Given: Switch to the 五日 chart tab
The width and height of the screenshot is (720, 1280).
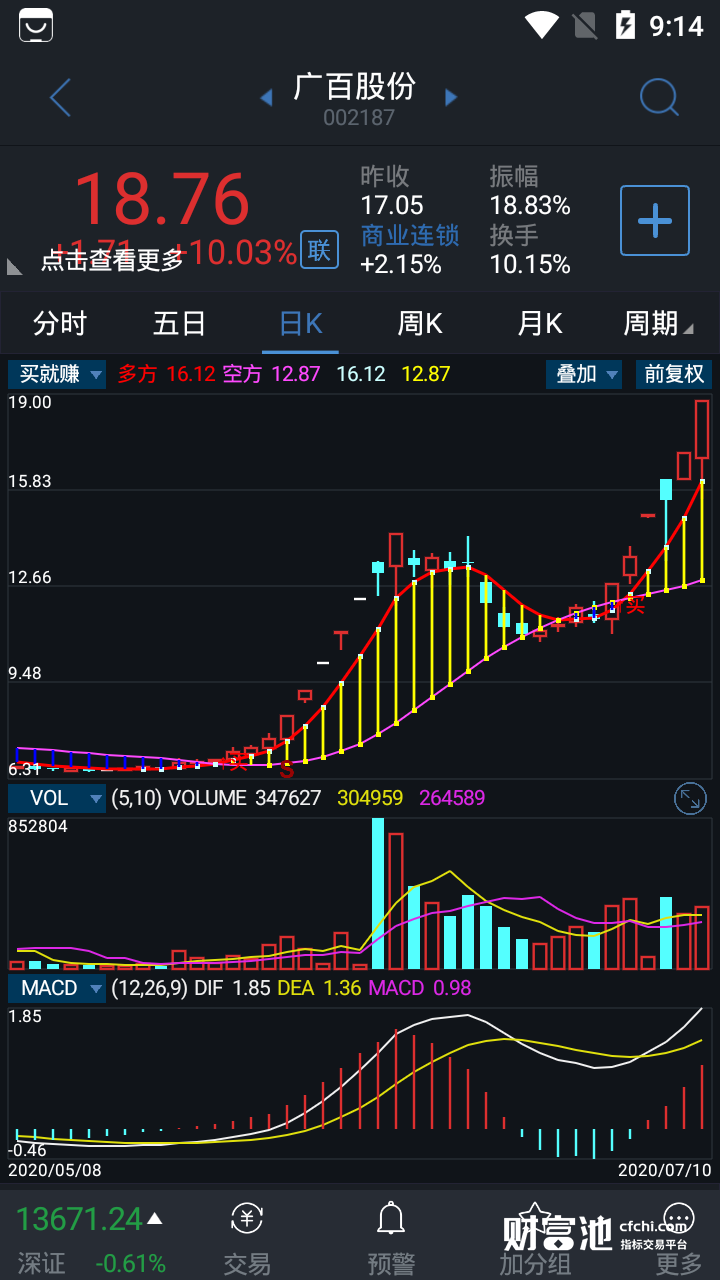Looking at the screenshot, I should (180, 324).
